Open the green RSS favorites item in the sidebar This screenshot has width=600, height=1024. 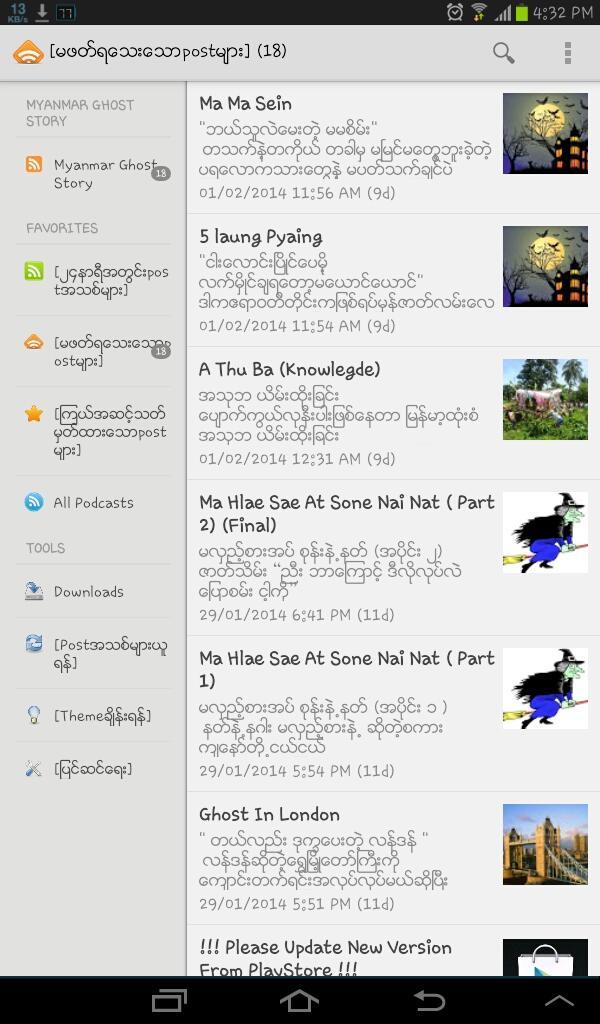point(95,281)
